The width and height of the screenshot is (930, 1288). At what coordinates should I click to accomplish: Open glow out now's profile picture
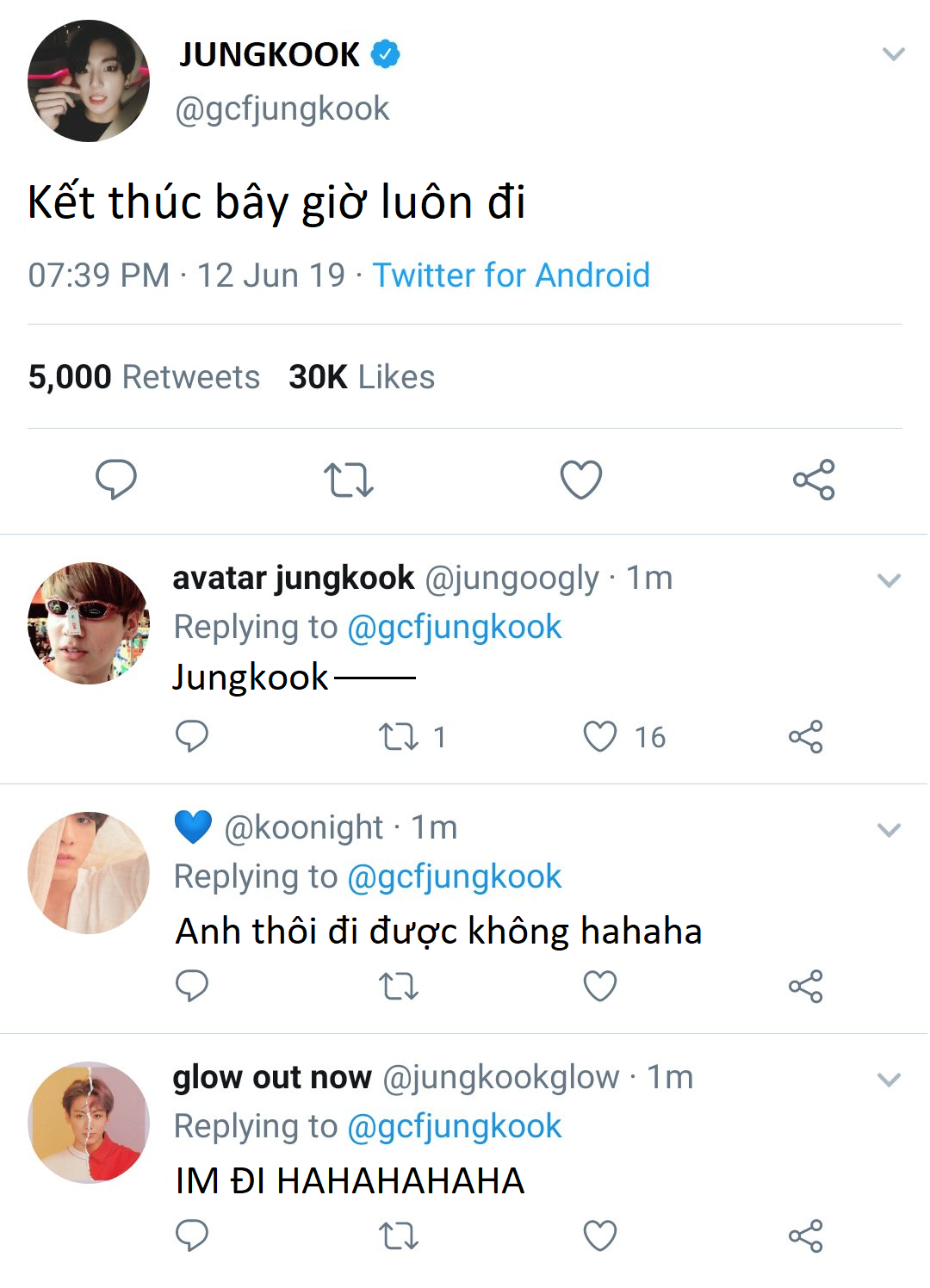tap(89, 1123)
